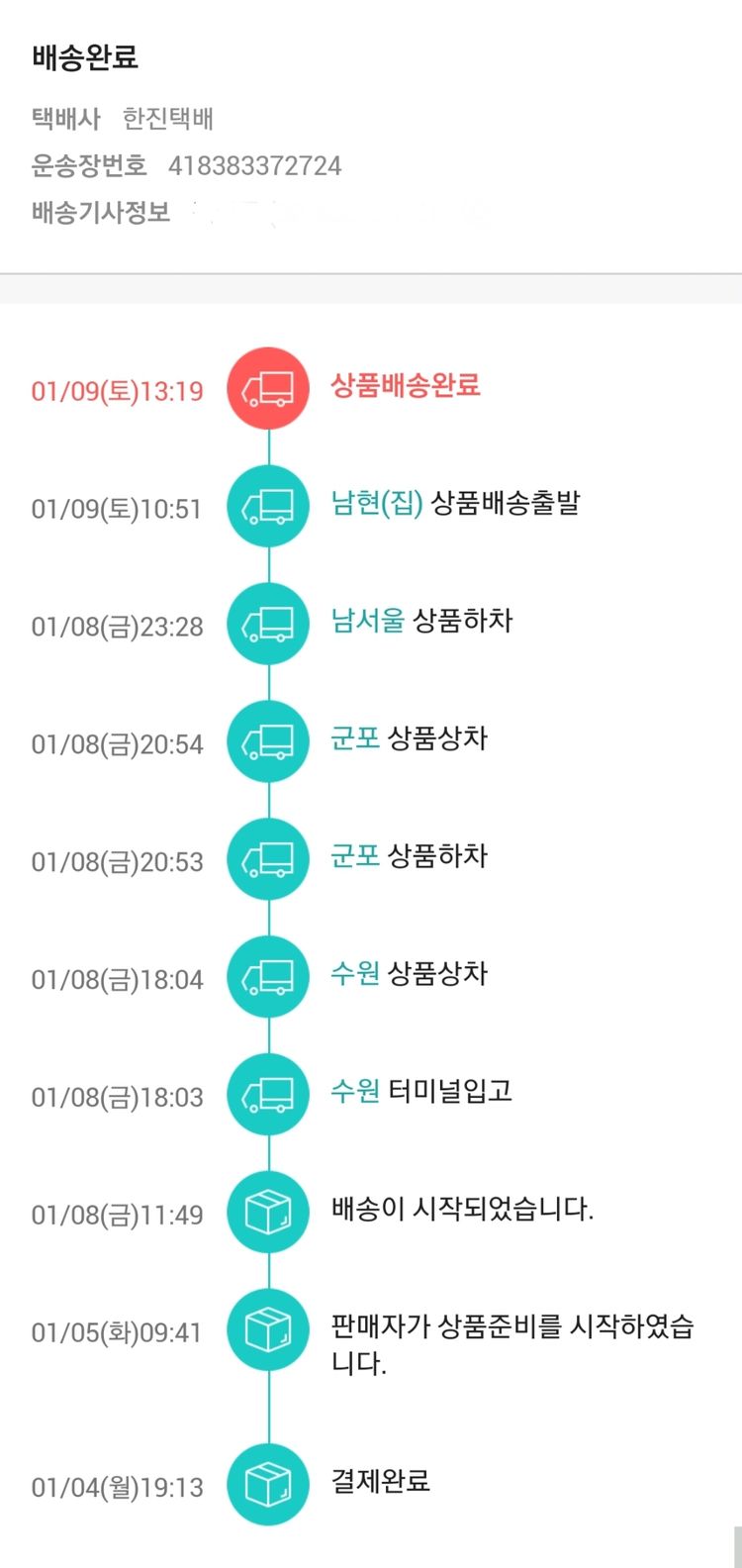Open 군포 link in 상품하차 row
Viewport: 742px width, 1568px height.
[354, 856]
